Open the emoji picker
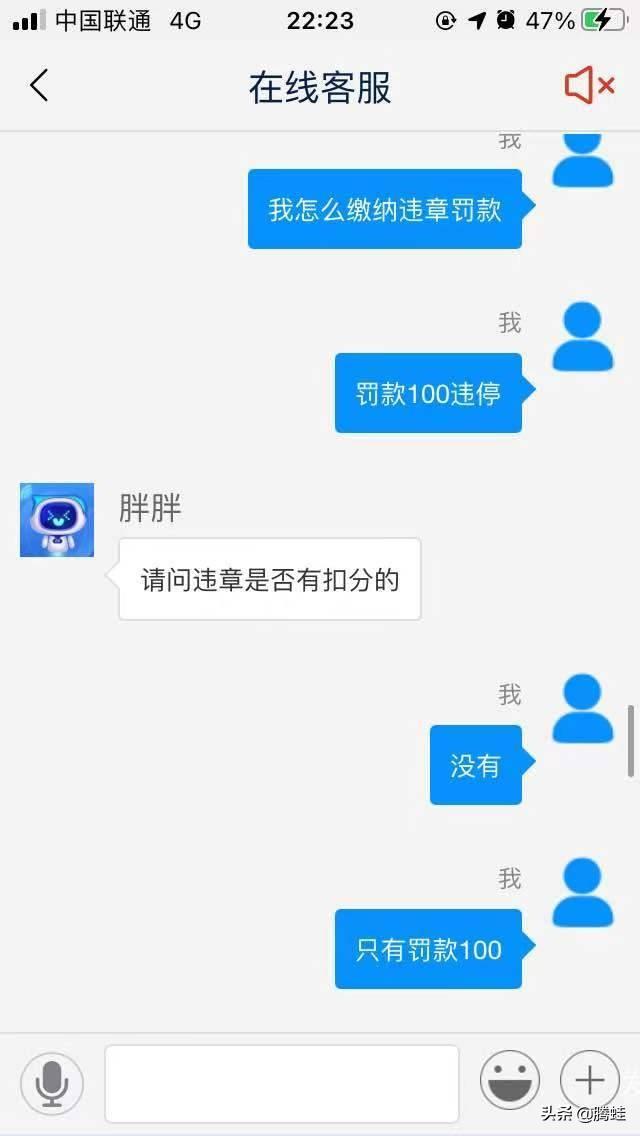Screen dimensions: 640x1136 click(x=510, y=1081)
